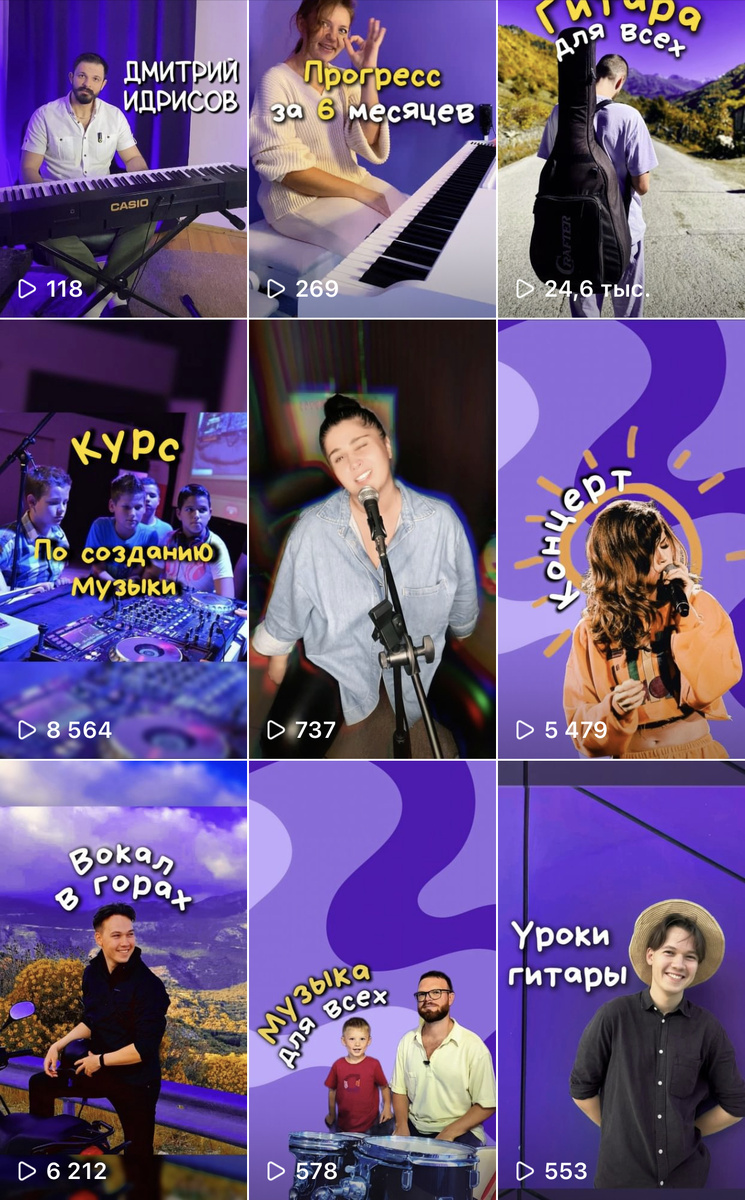Watch the 'Курс по созданию музыки' video
Image resolution: width=745 pixels, height=1200 pixels.
pos(123,538)
